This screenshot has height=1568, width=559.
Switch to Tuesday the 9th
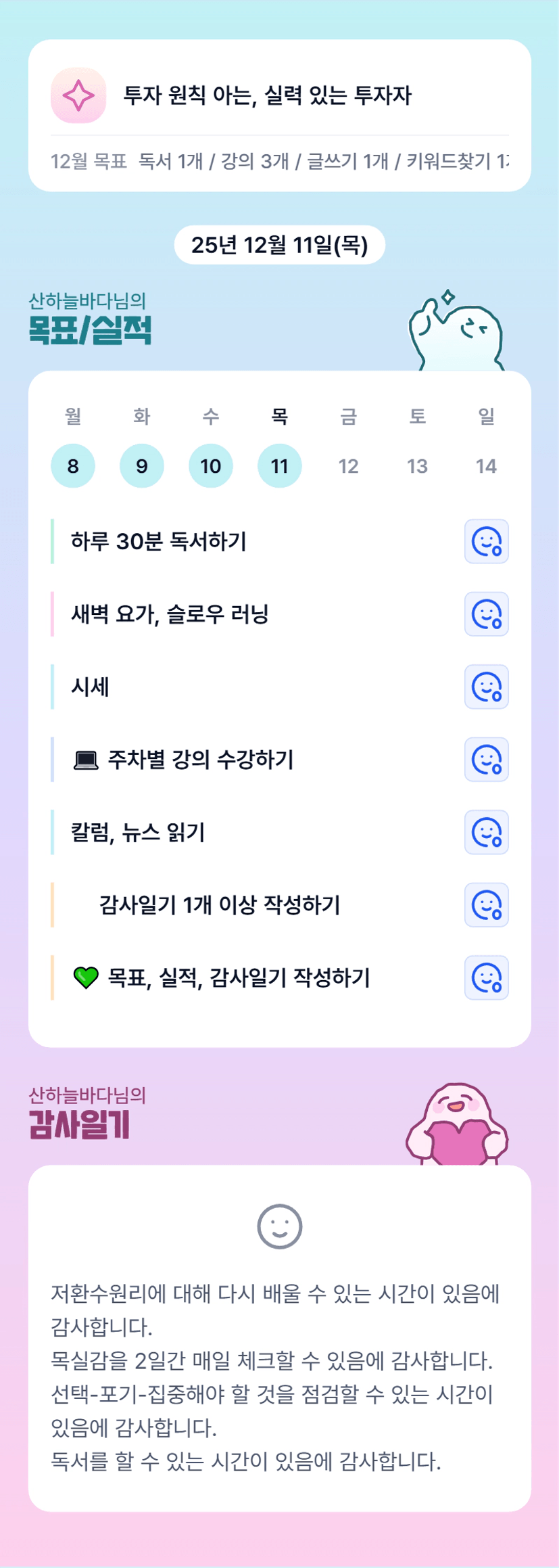point(142,466)
